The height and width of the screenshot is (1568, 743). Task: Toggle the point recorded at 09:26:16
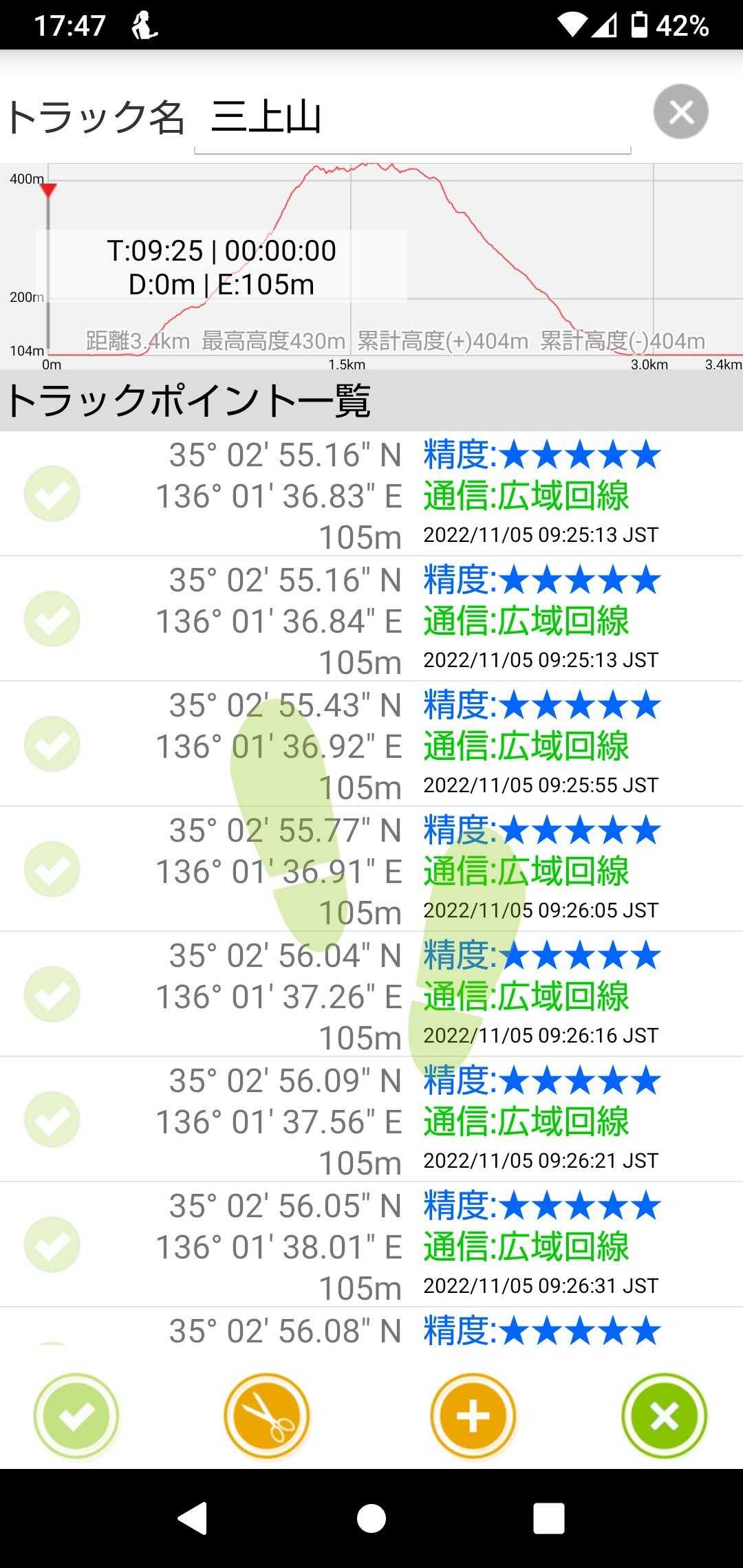[52, 994]
